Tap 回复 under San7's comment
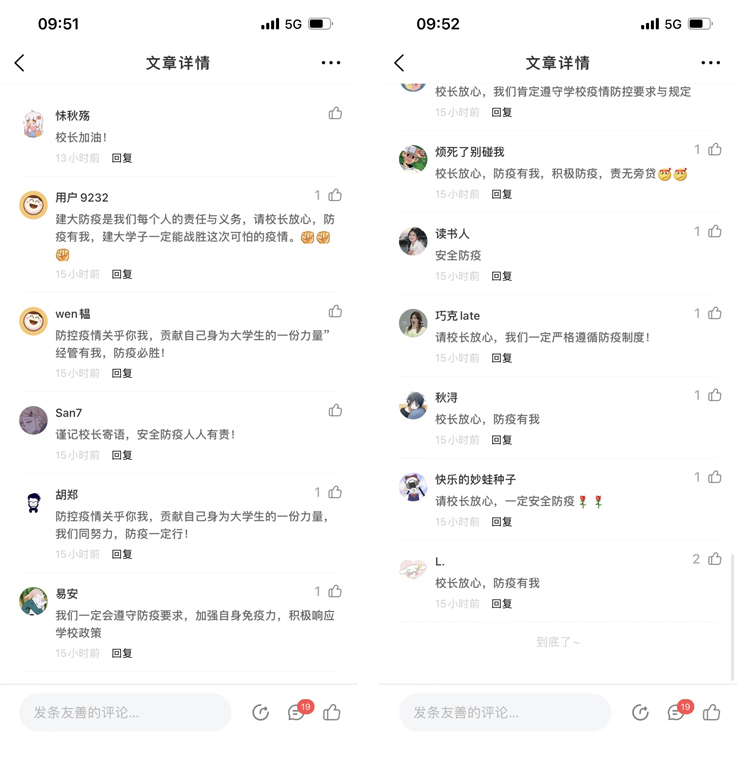The height and width of the screenshot is (759, 737). pos(122,455)
